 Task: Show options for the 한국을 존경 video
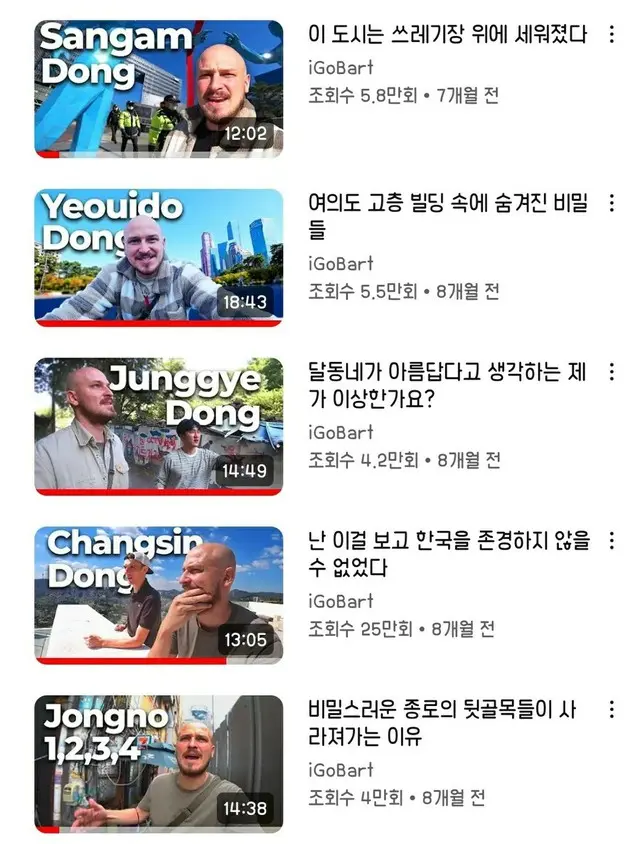[611, 541]
